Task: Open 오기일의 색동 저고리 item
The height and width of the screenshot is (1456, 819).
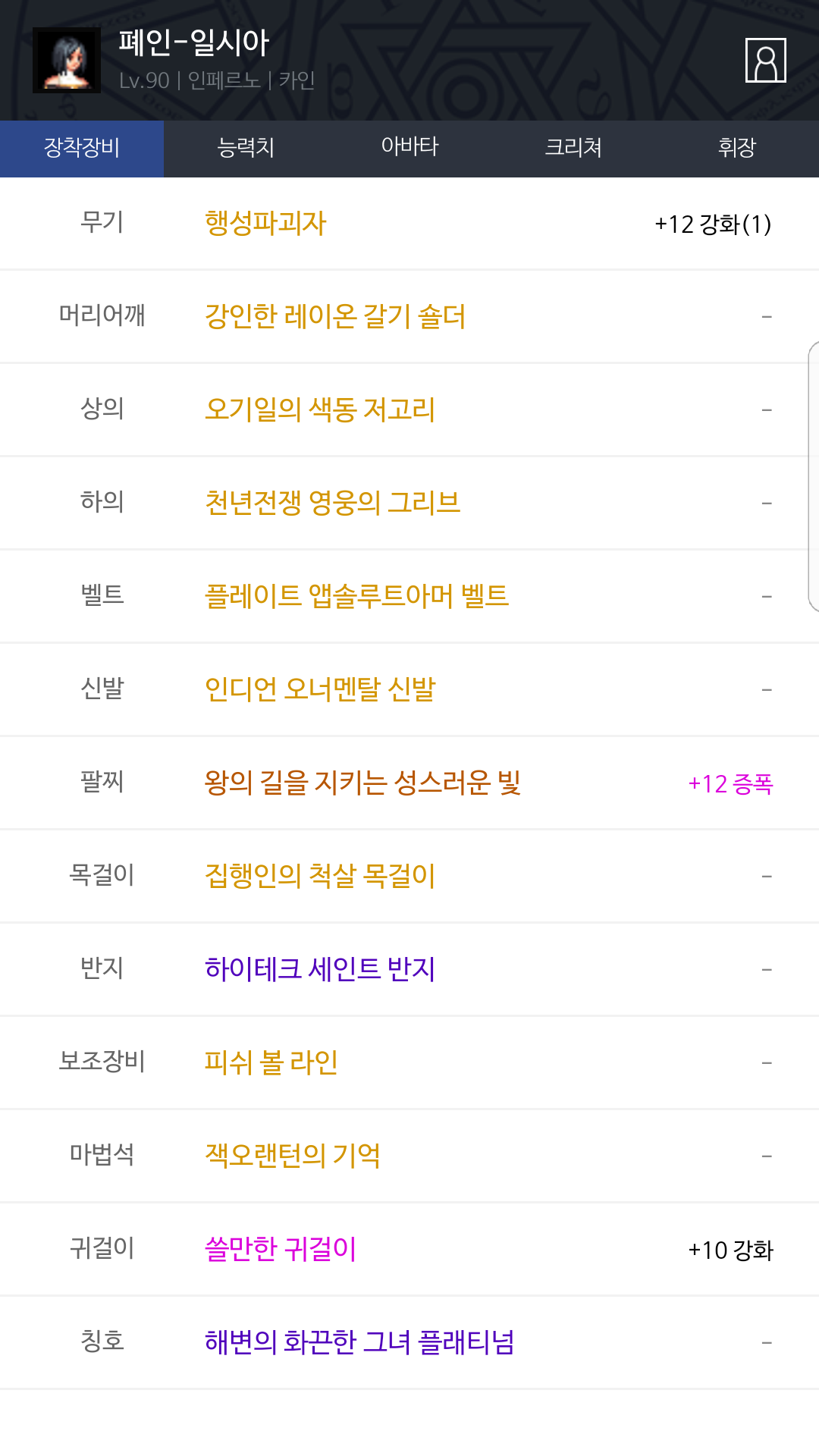Action: coord(409,409)
